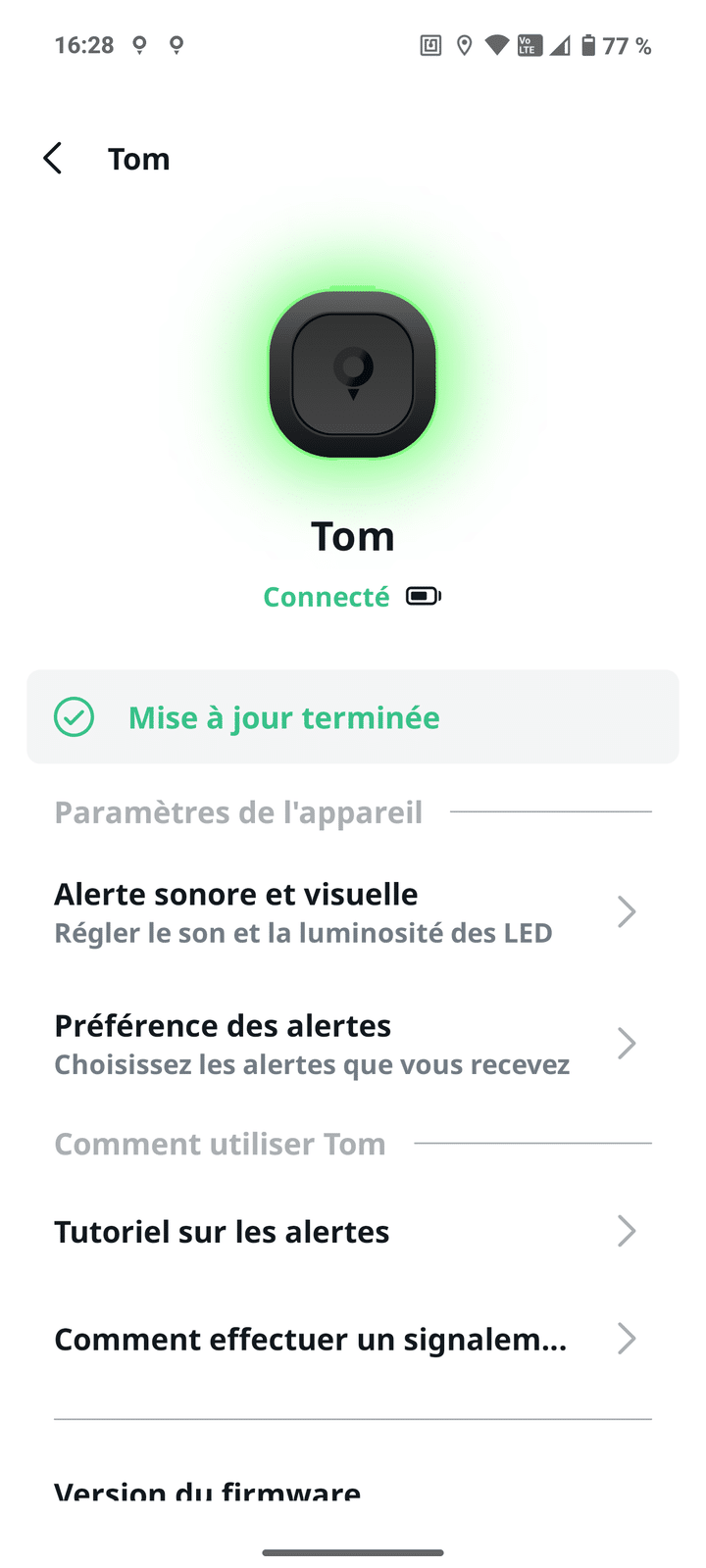Open Comment effectuer un signalement row
The image size is (706, 1568).
click(345, 1340)
